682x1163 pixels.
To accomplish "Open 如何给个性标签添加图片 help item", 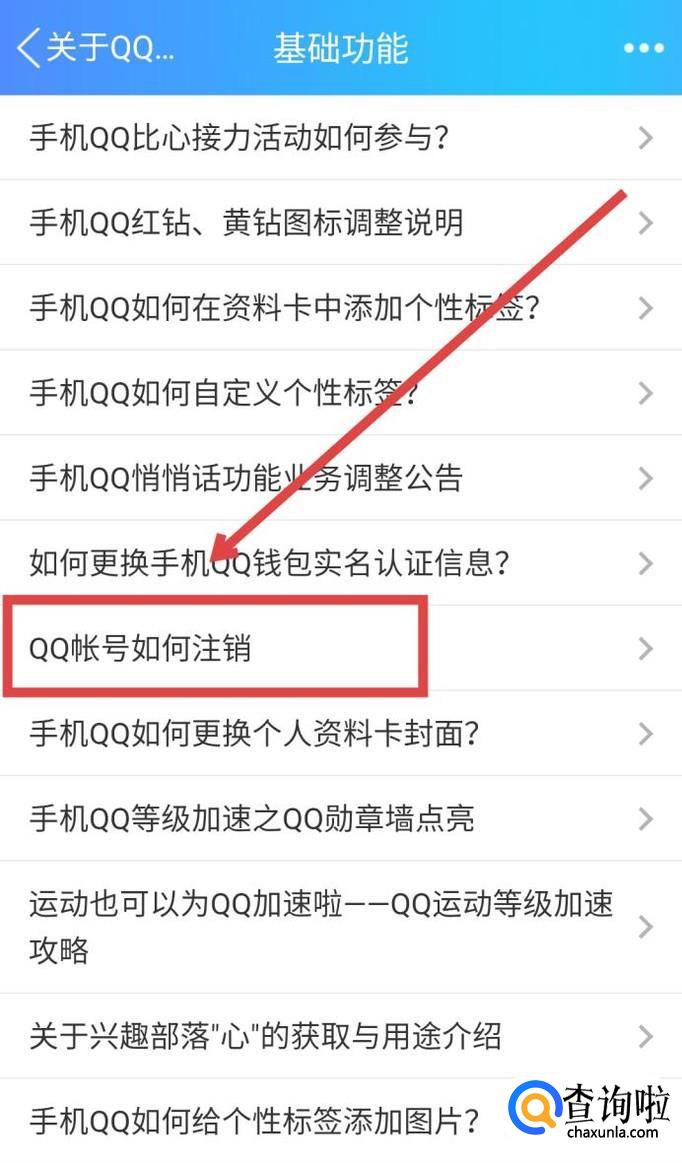I will (x=255, y=1118).
